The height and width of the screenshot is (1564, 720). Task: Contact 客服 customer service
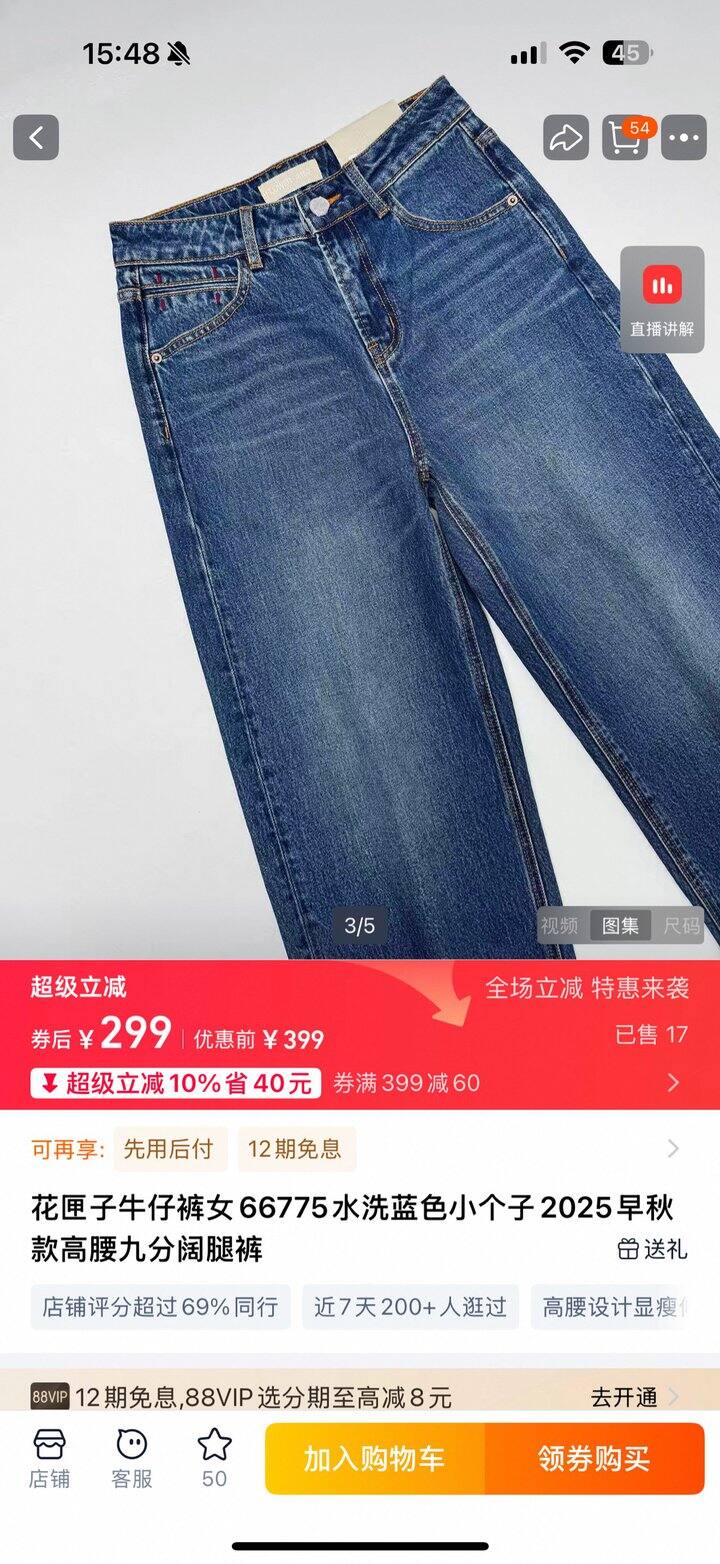pos(132,1460)
